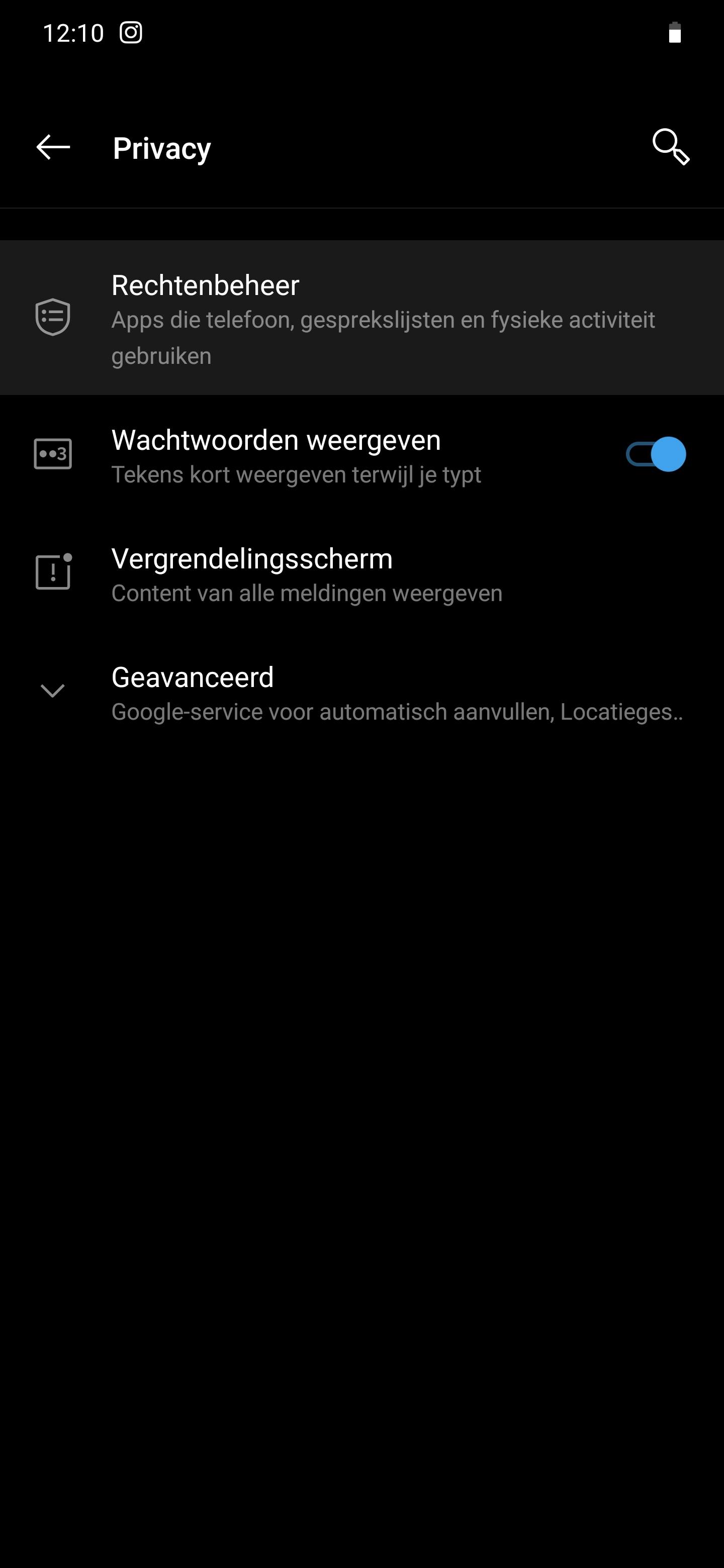
Task: Open Rechtenbeheer permissions manager
Action: pos(361,318)
